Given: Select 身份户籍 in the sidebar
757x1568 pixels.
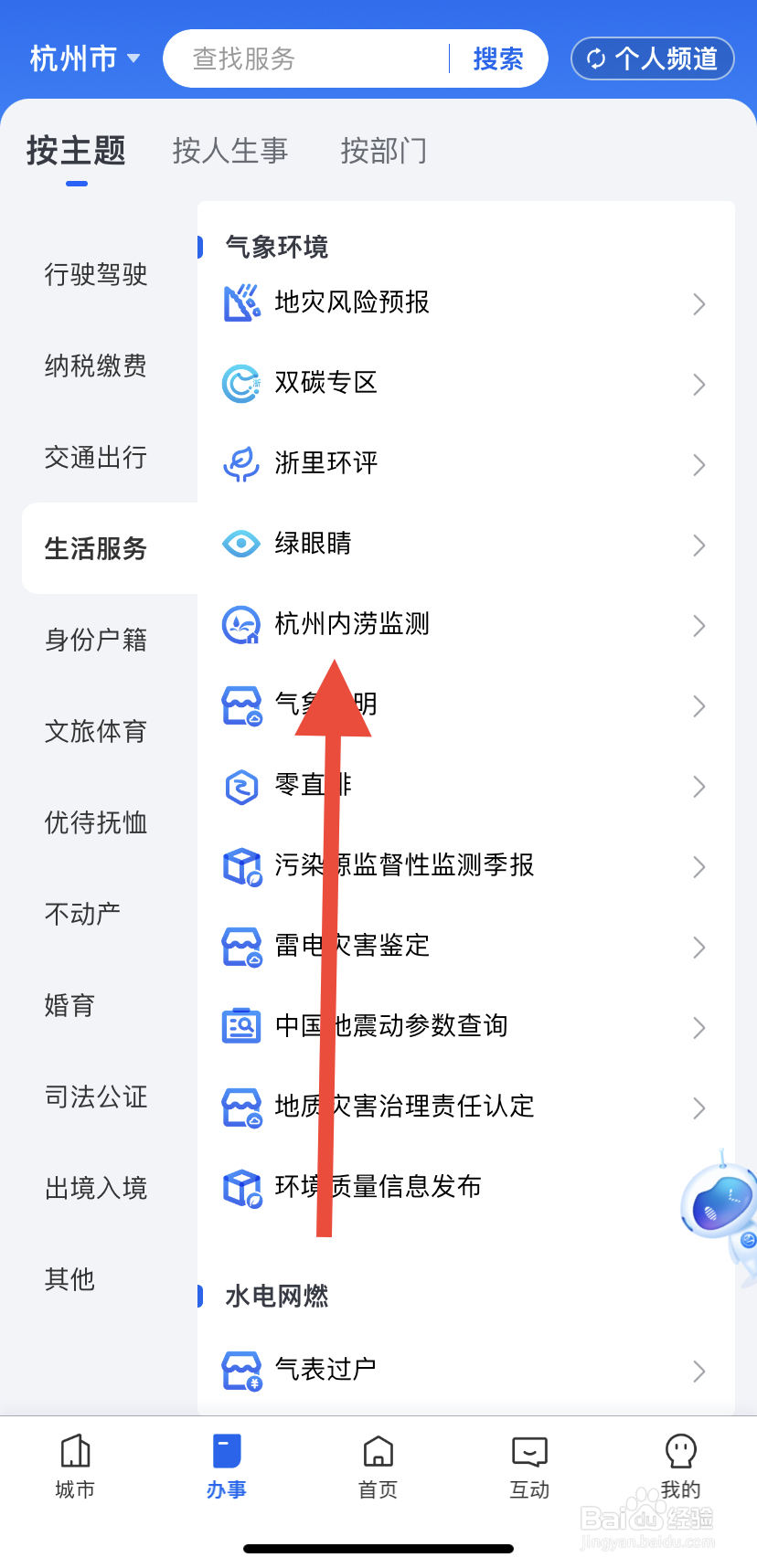Looking at the screenshot, I should click(x=95, y=640).
